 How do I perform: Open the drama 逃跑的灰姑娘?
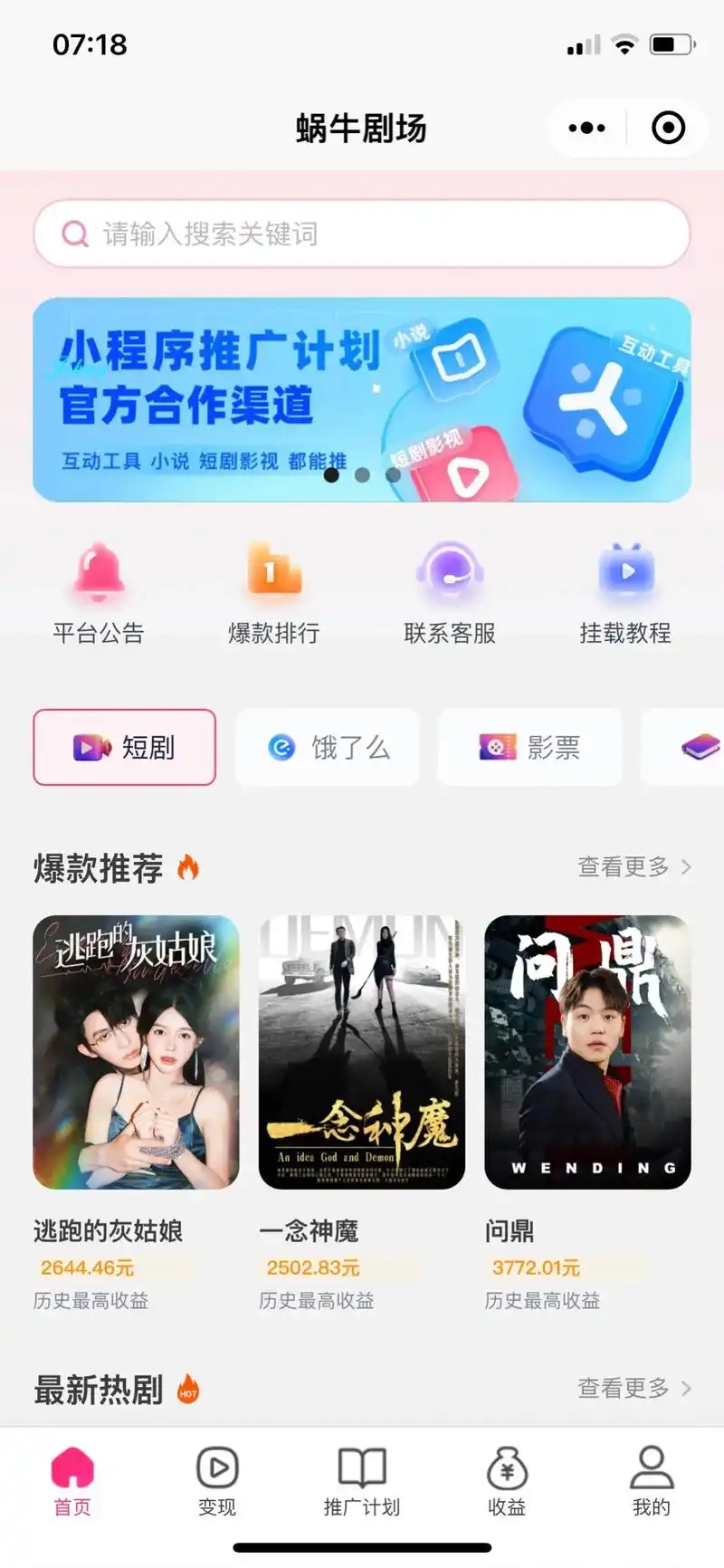click(136, 1052)
